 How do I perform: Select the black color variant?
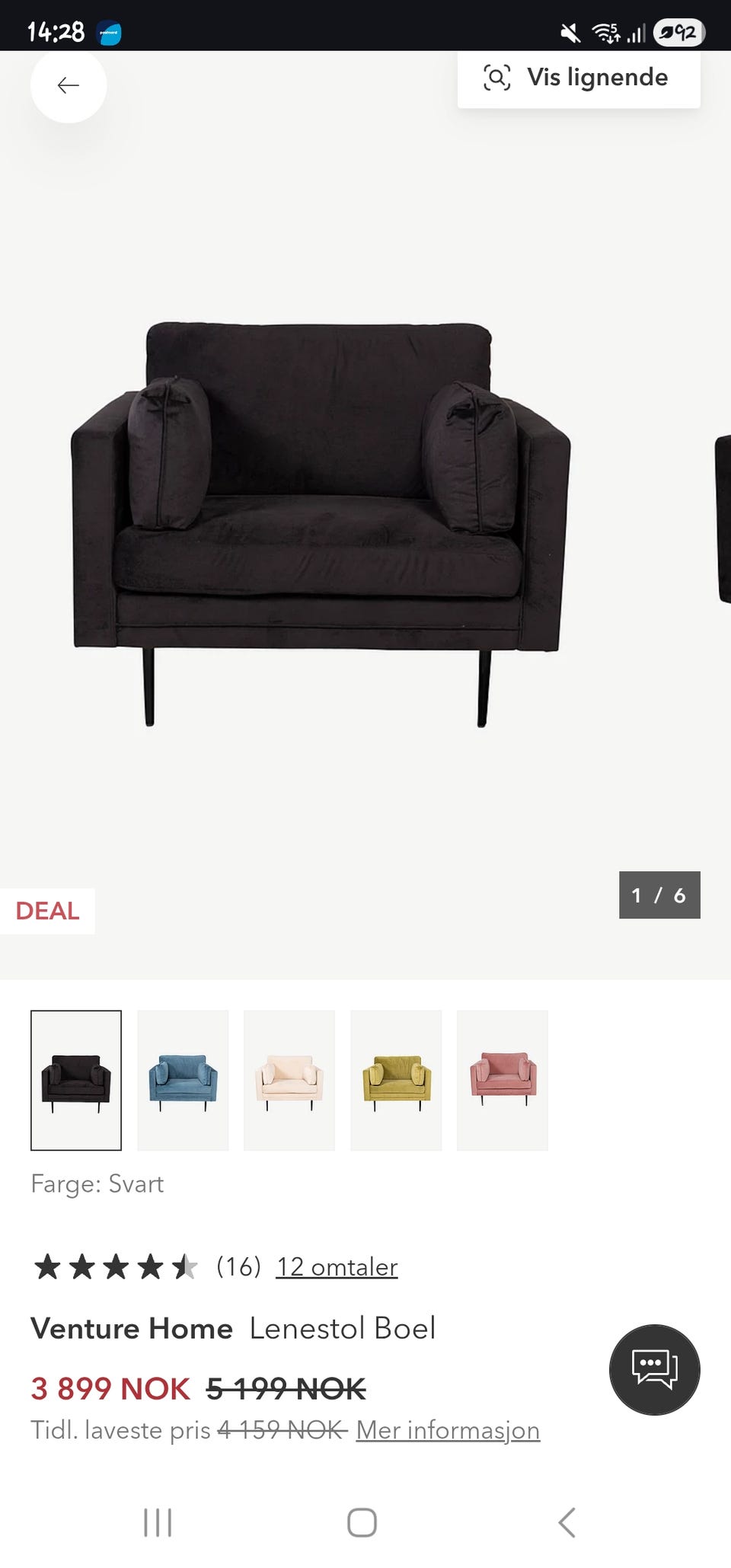tap(76, 1080)
